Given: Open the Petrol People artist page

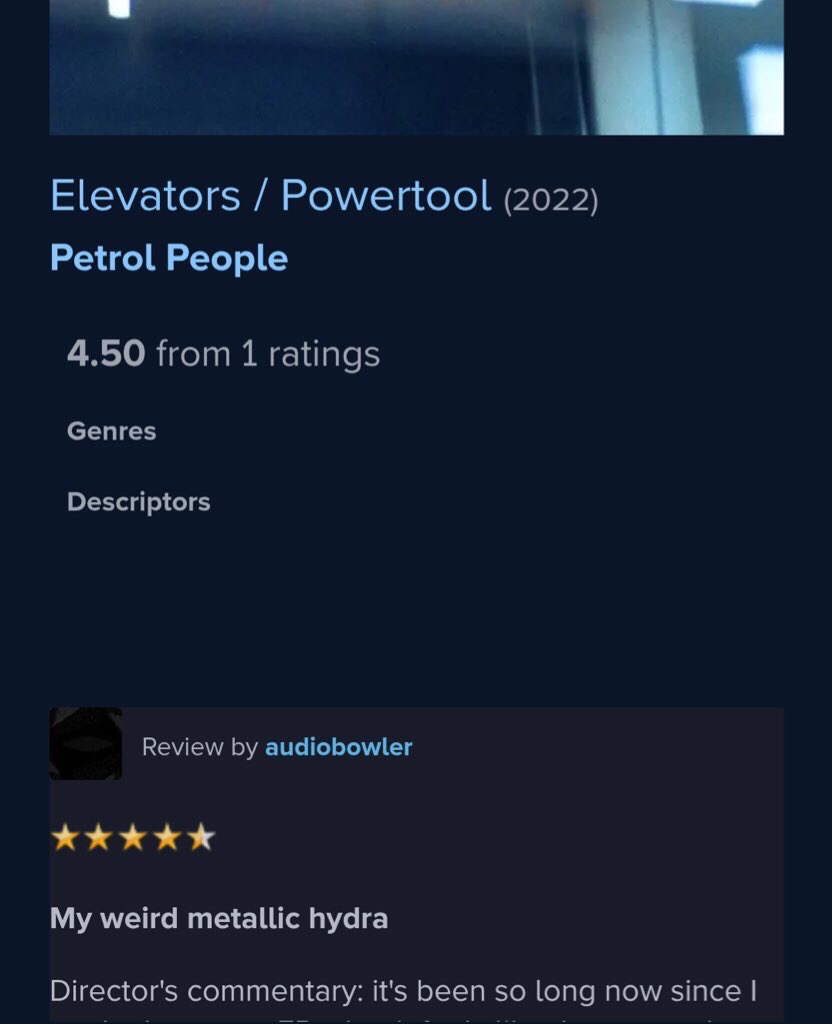Looking at the screenshot, I should 168,258.
